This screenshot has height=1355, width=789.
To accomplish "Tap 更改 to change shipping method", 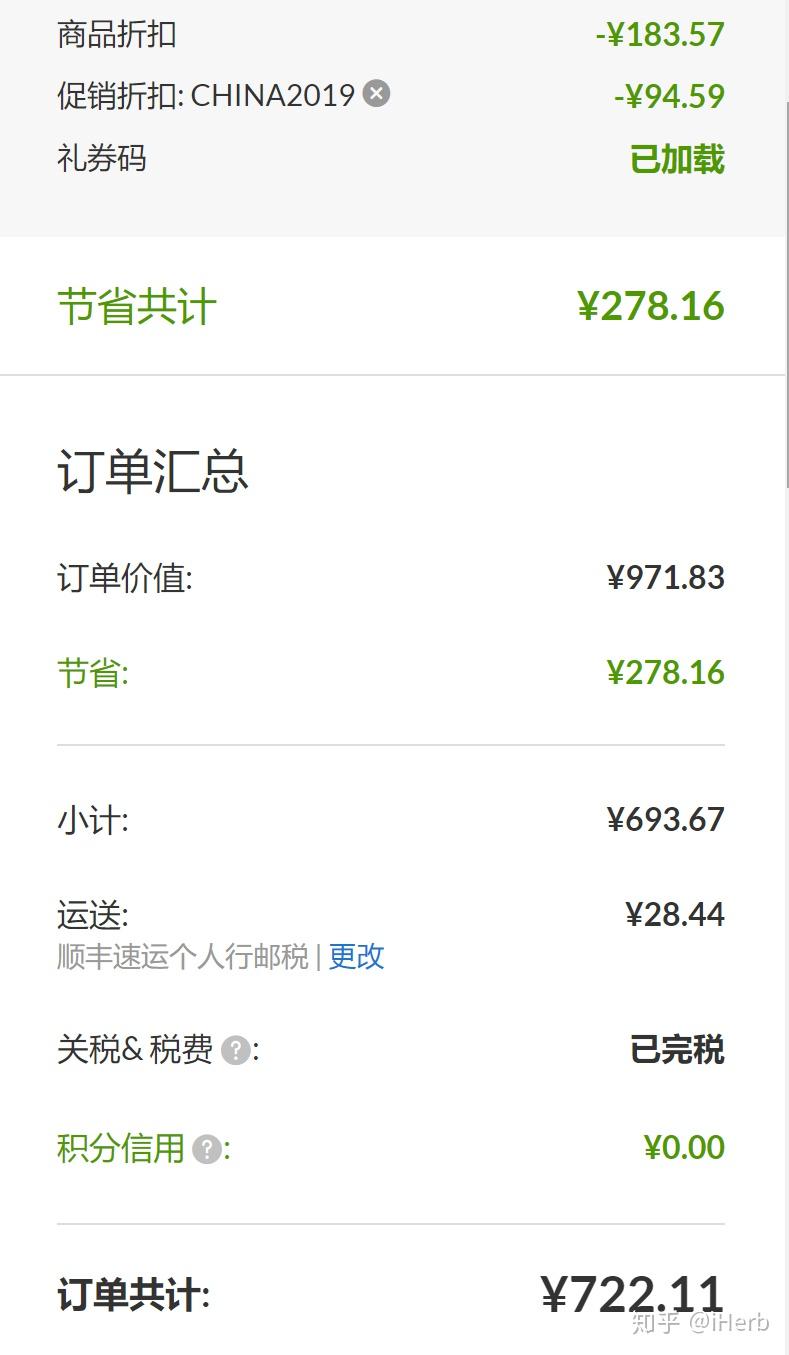I will point(356,957).
